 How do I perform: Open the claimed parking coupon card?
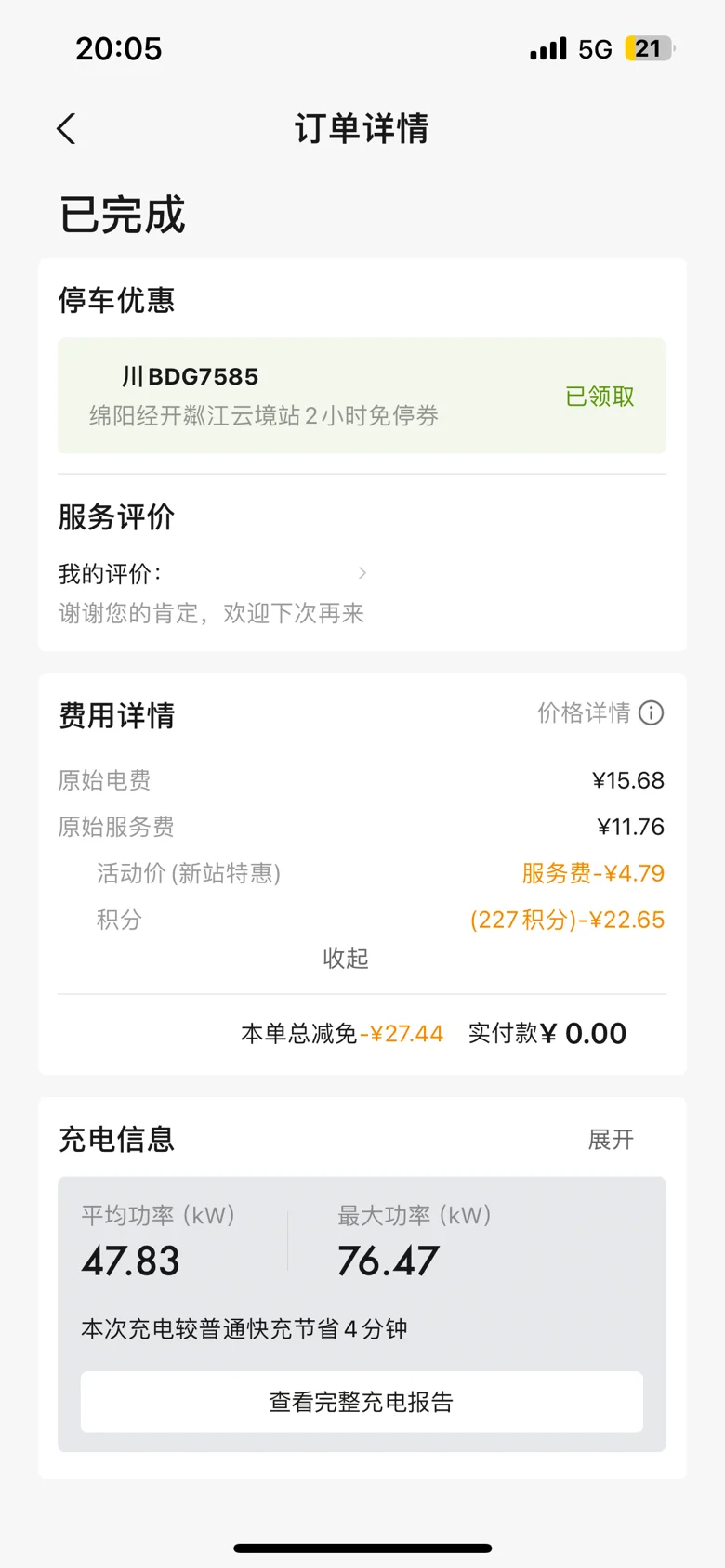click(x=362, y=396)
